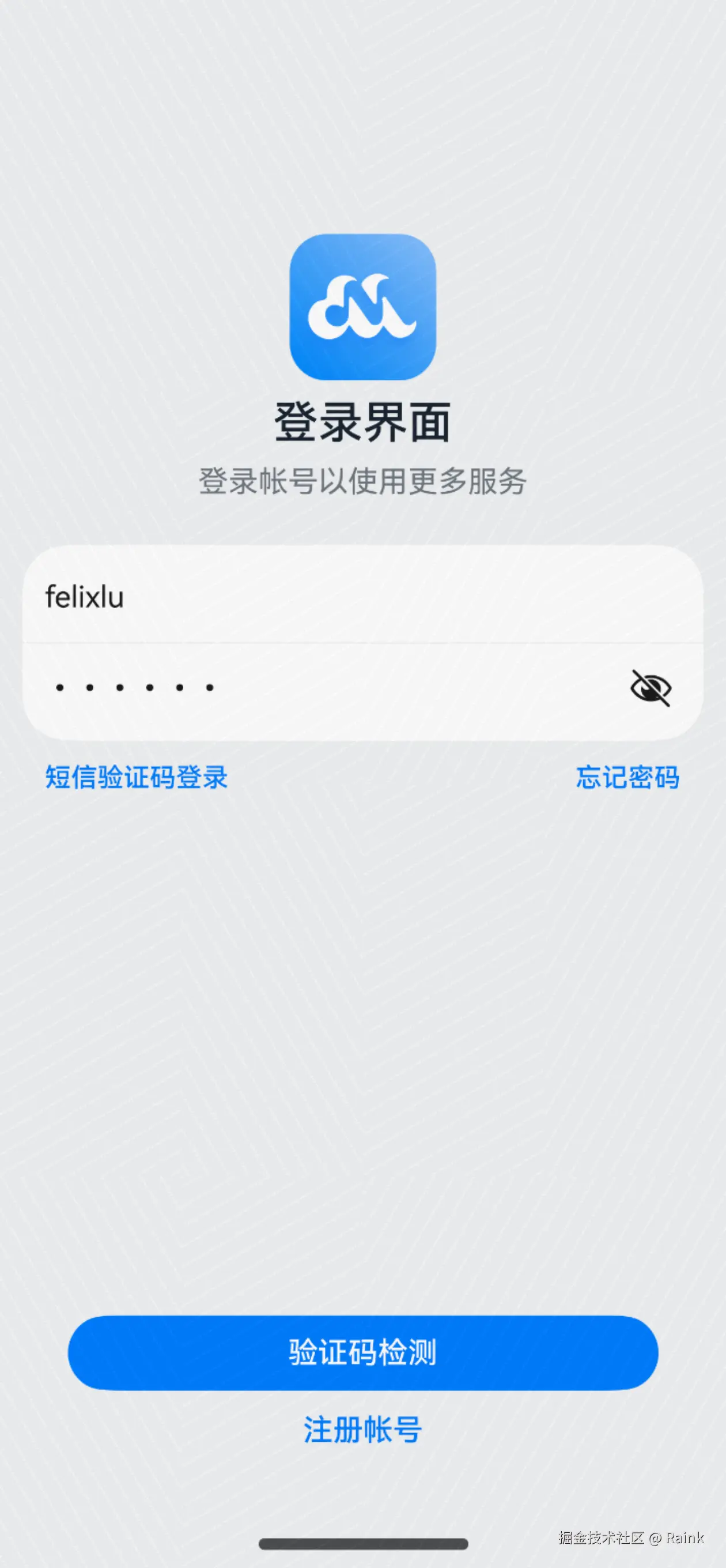Open the 忘记密码 forgot password link

pos(627,777)
